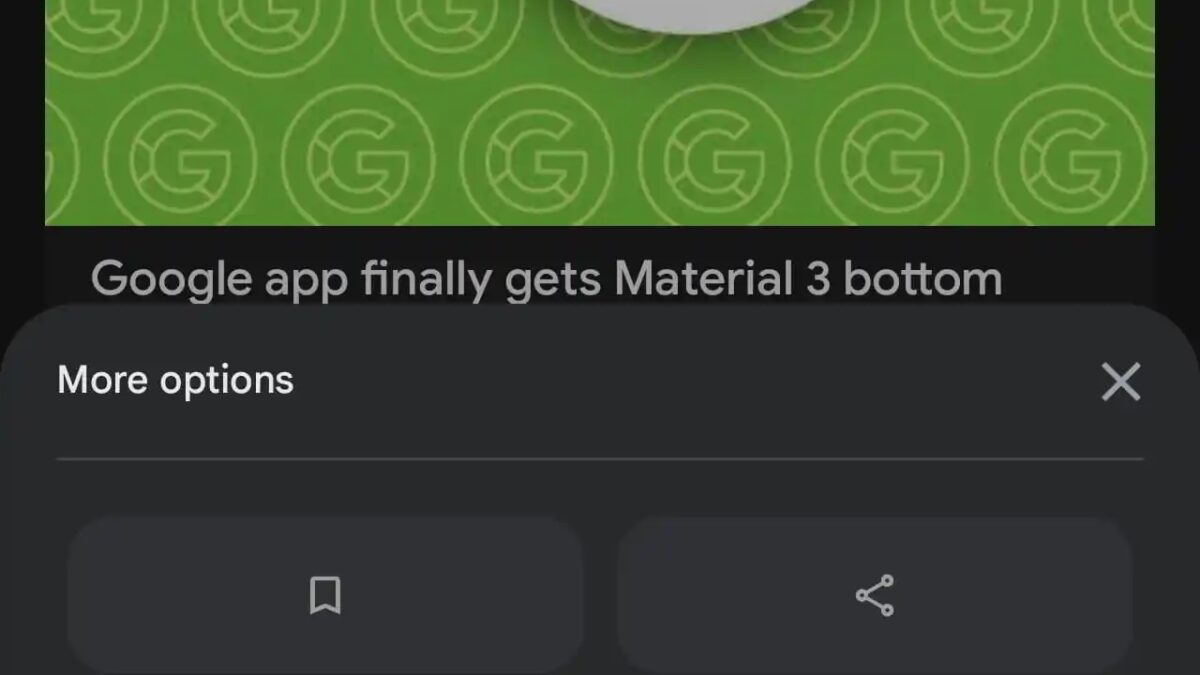Share the article using the share button

coord(874,596)
